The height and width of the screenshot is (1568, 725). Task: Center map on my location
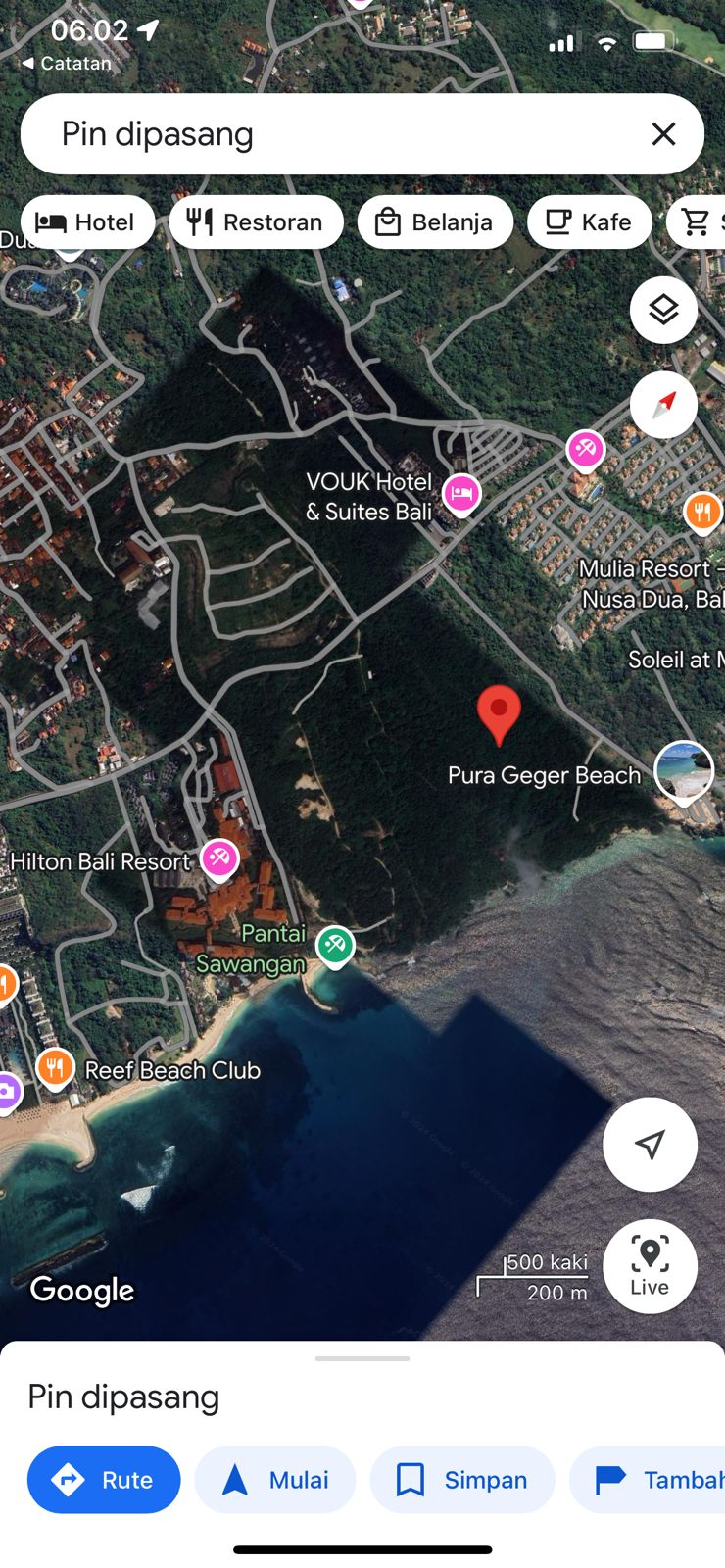pos(650,1144)
